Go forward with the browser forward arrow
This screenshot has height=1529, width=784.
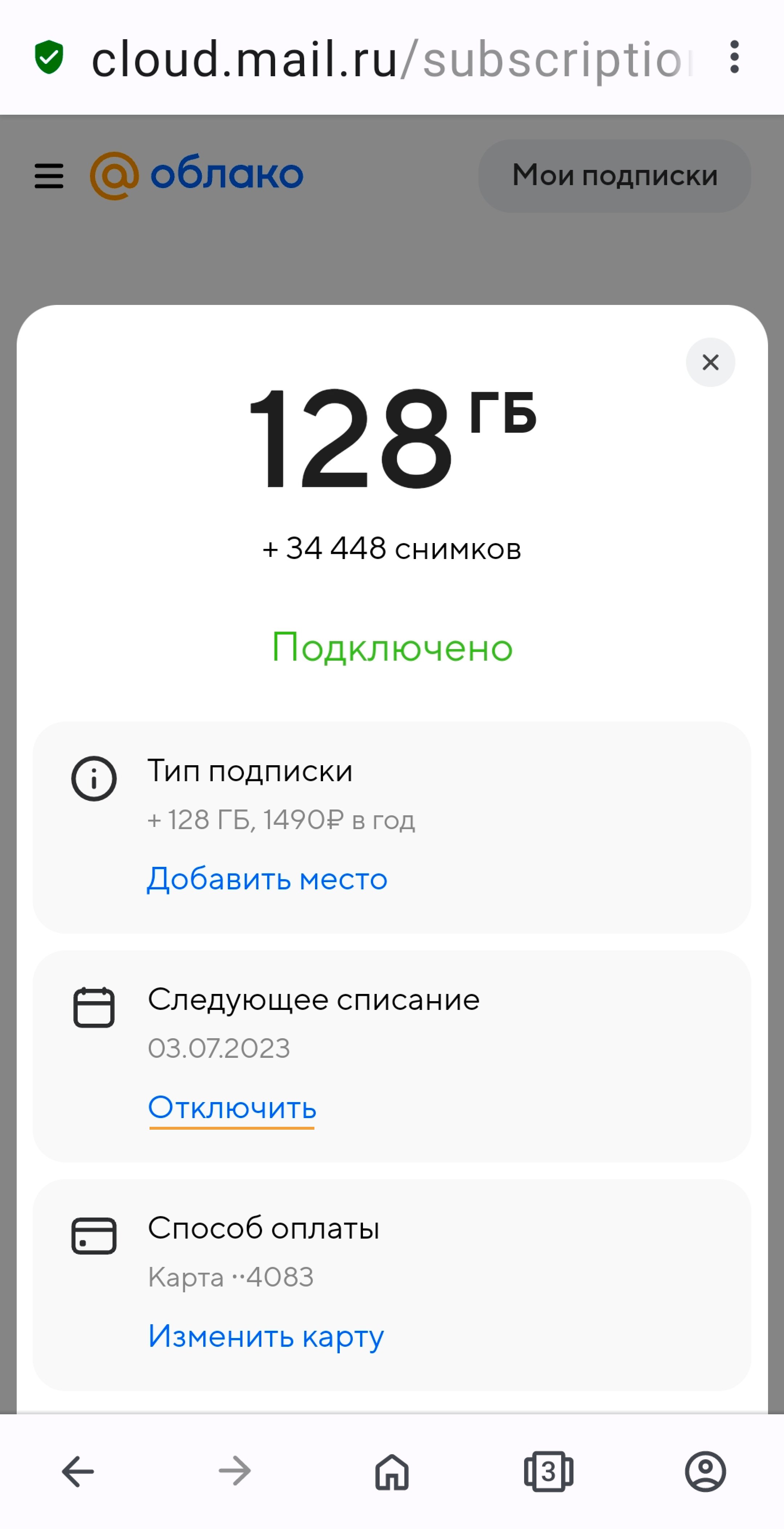tap(235, 1471)
